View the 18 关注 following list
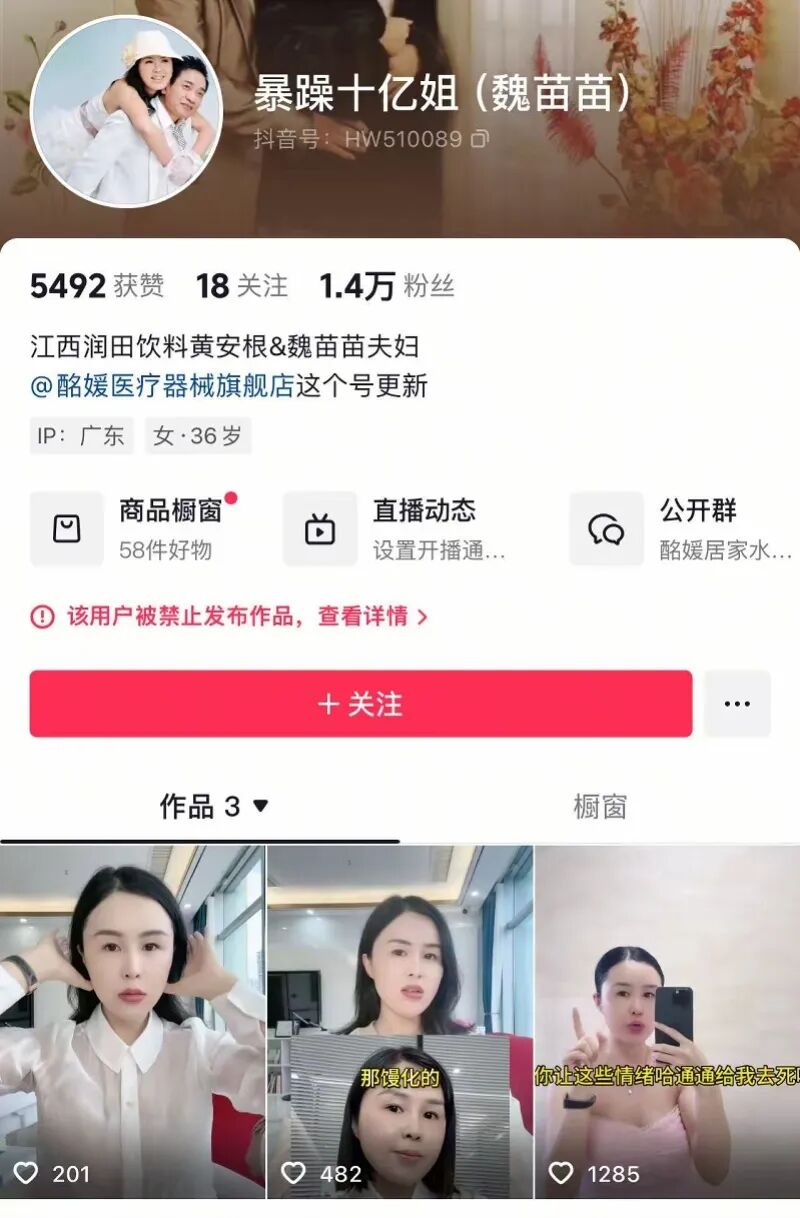Screen dimensions: 800x1218 coord(241,287)
